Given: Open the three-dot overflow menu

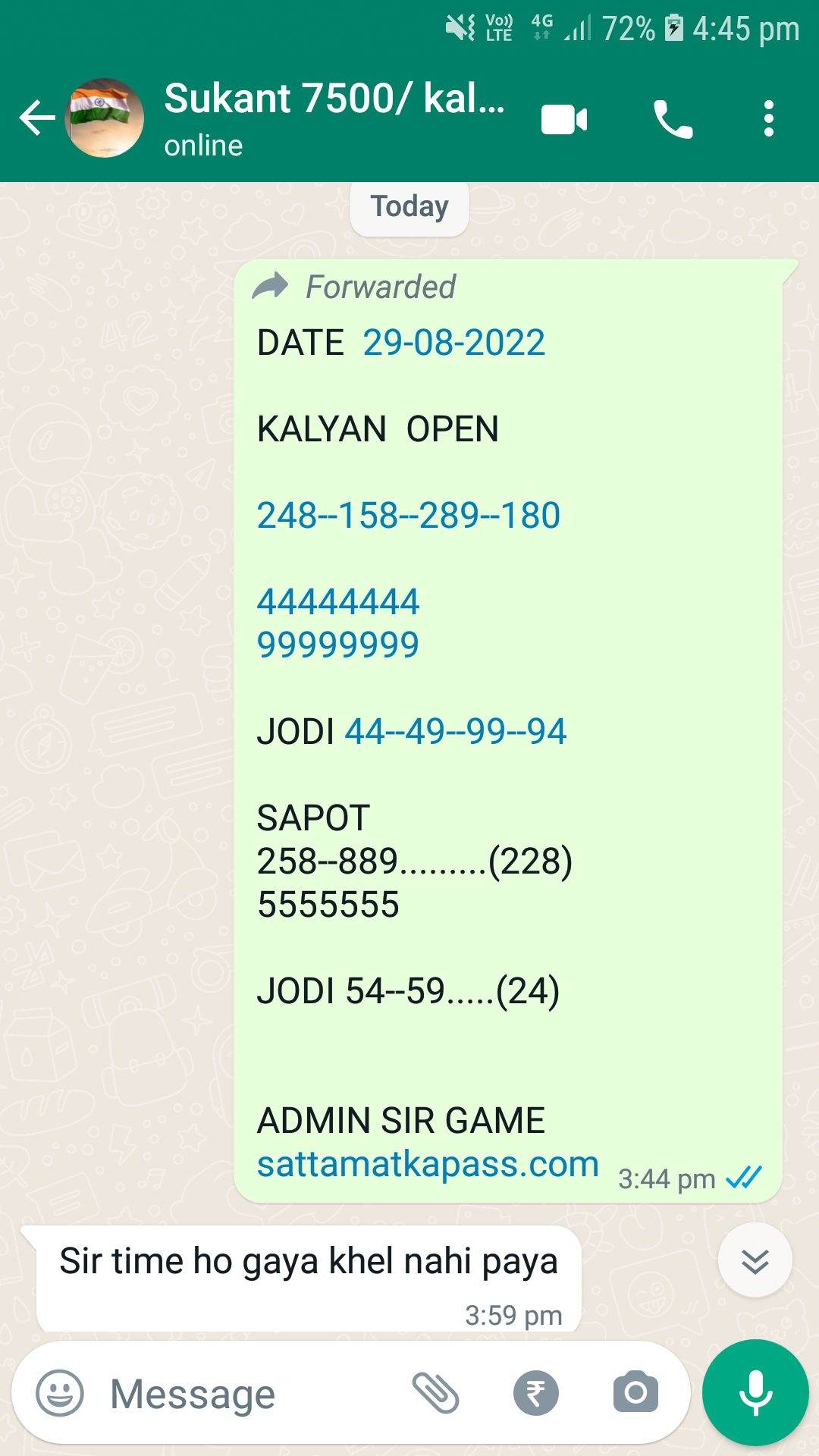Looking at the screenshot, I should [769, 119].
